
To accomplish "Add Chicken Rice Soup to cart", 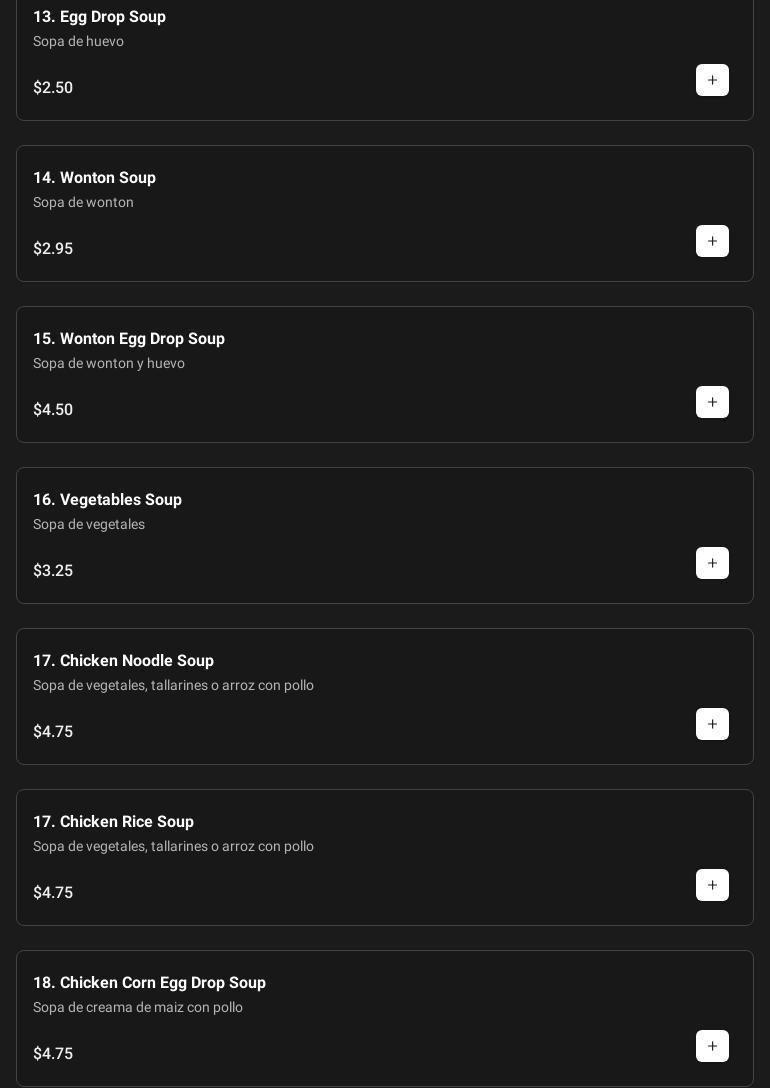I will 712,885.
